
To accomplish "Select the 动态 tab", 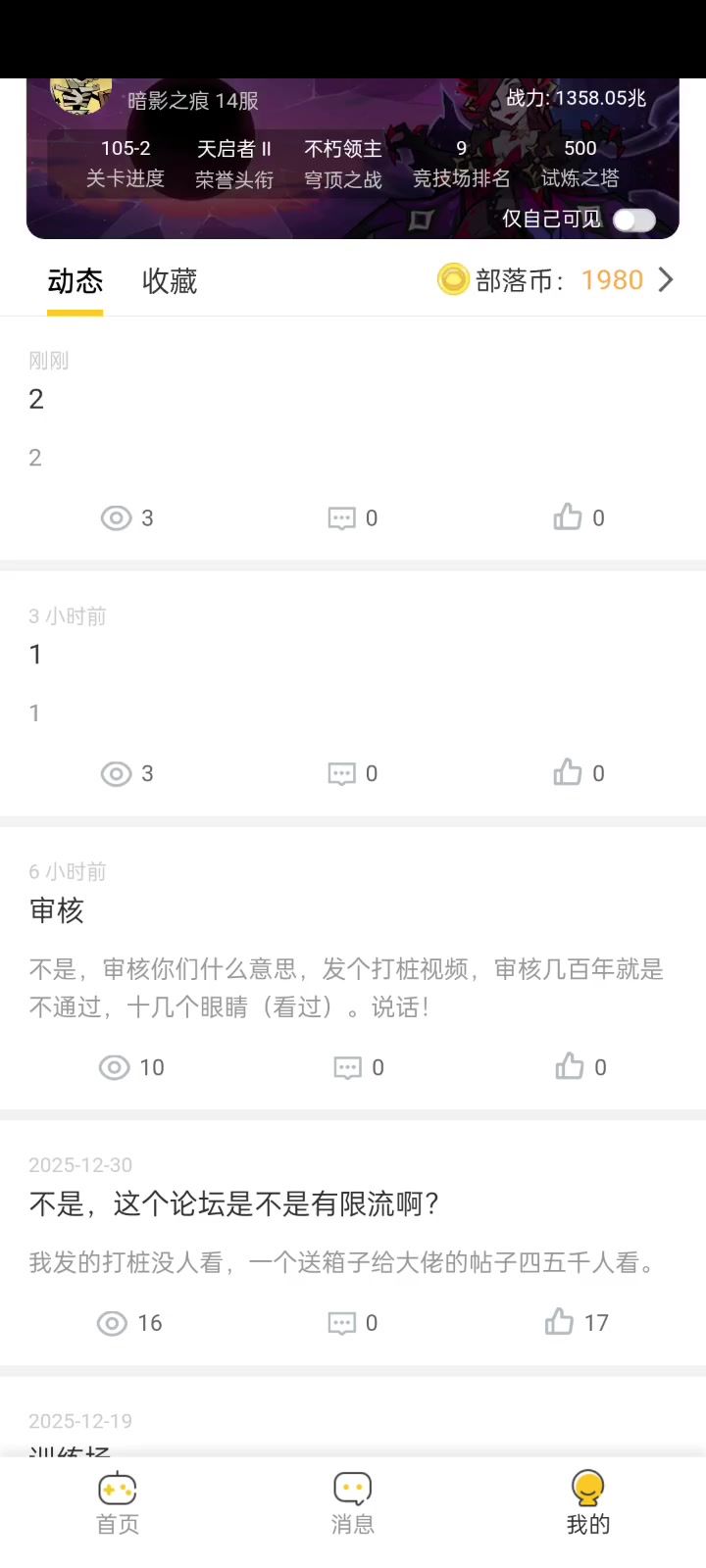I will click(x=75, y=281).
